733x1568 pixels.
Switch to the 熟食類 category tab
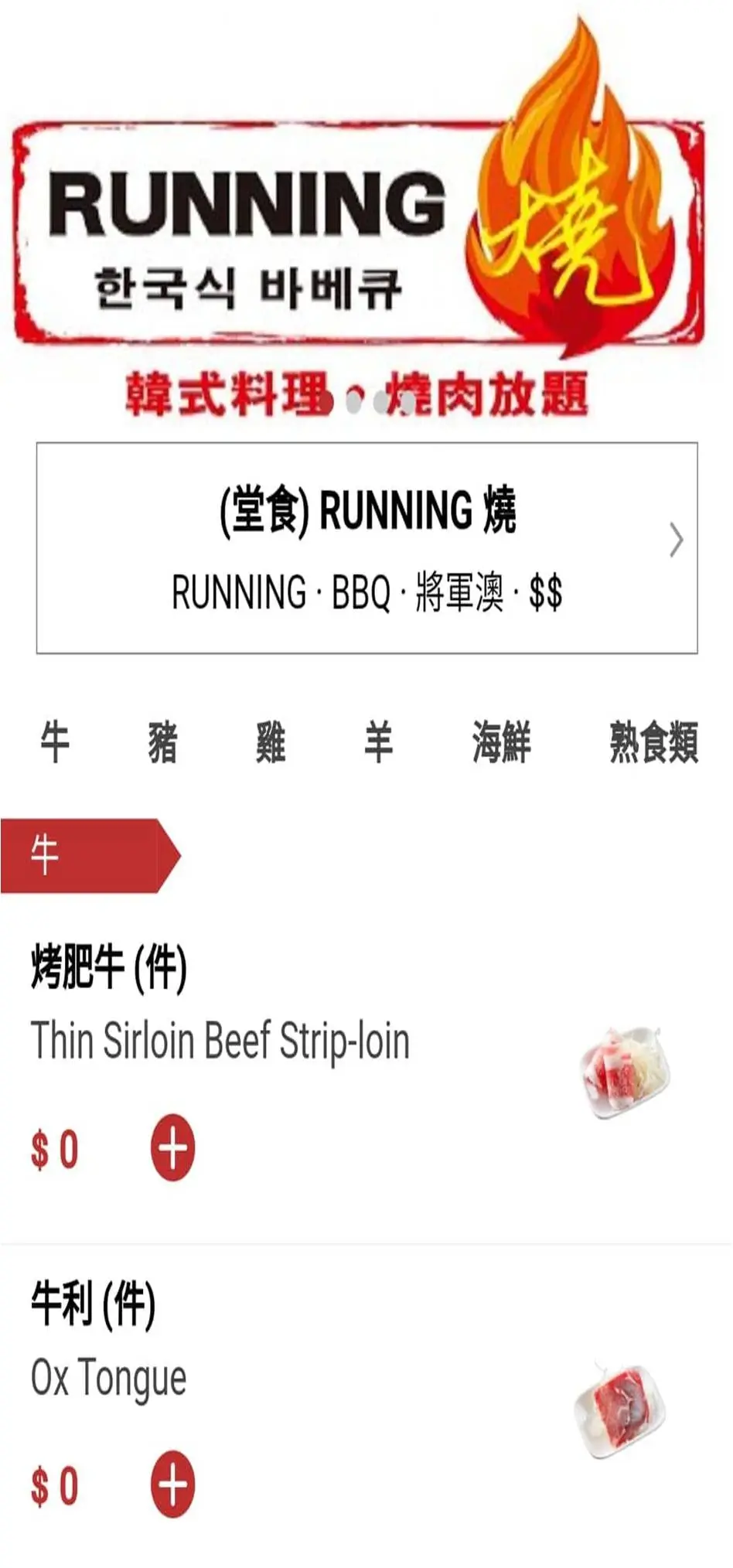pos(653,742)
